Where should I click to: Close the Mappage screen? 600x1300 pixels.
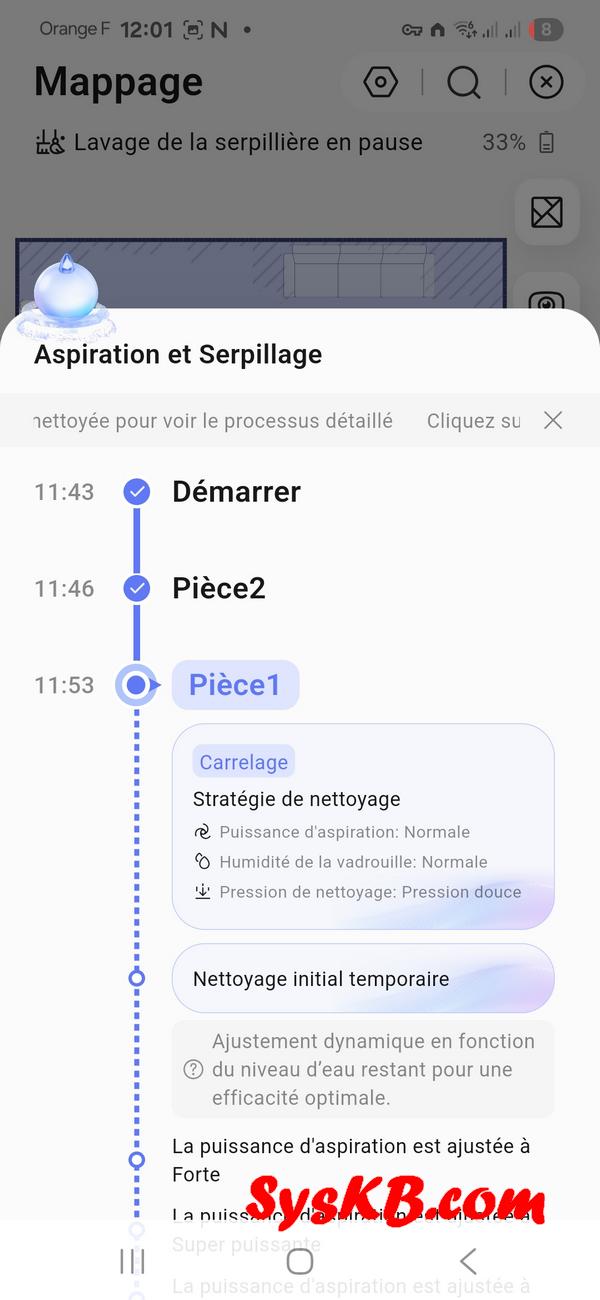(546, 82)
